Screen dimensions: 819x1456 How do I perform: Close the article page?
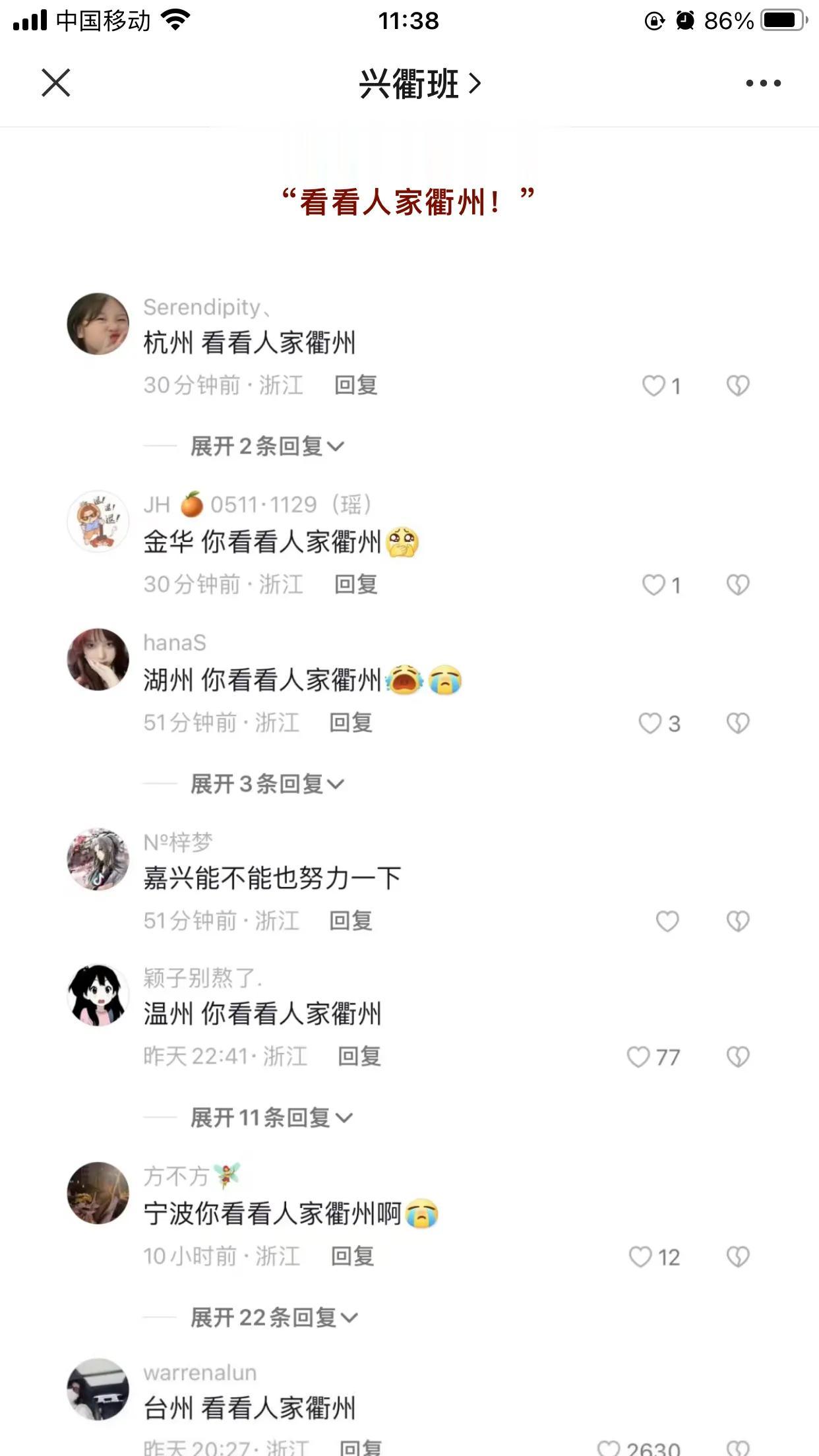(x=55, y=83)
